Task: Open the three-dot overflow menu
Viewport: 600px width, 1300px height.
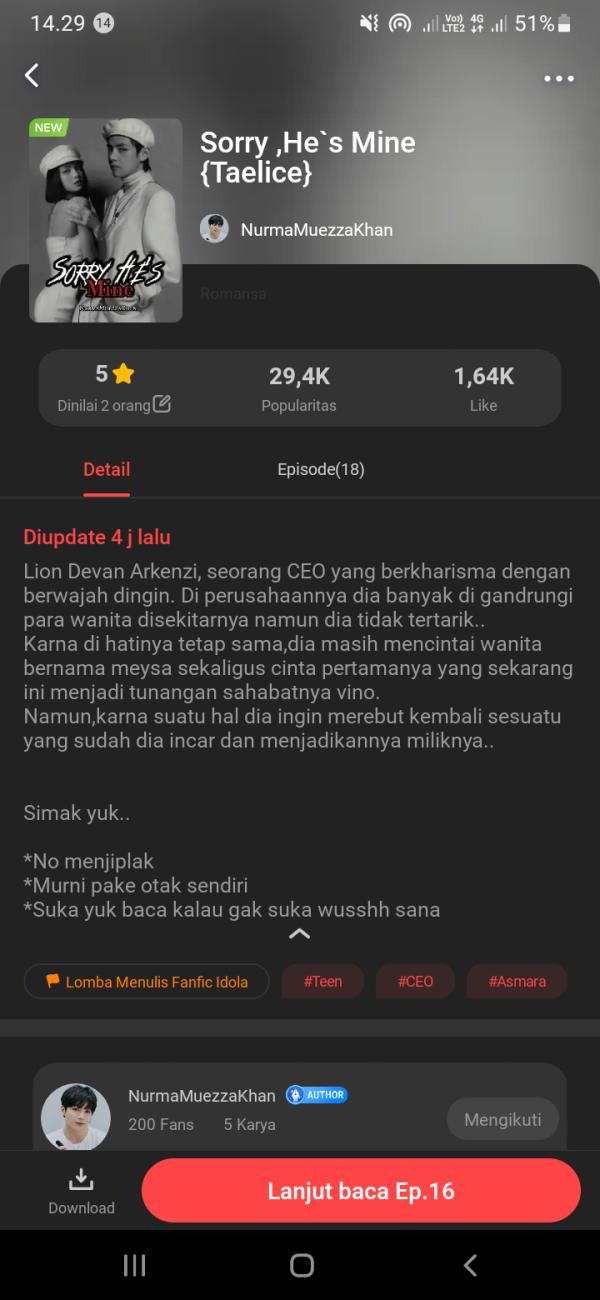Action: pyautogui.click(x=558, y=79)
